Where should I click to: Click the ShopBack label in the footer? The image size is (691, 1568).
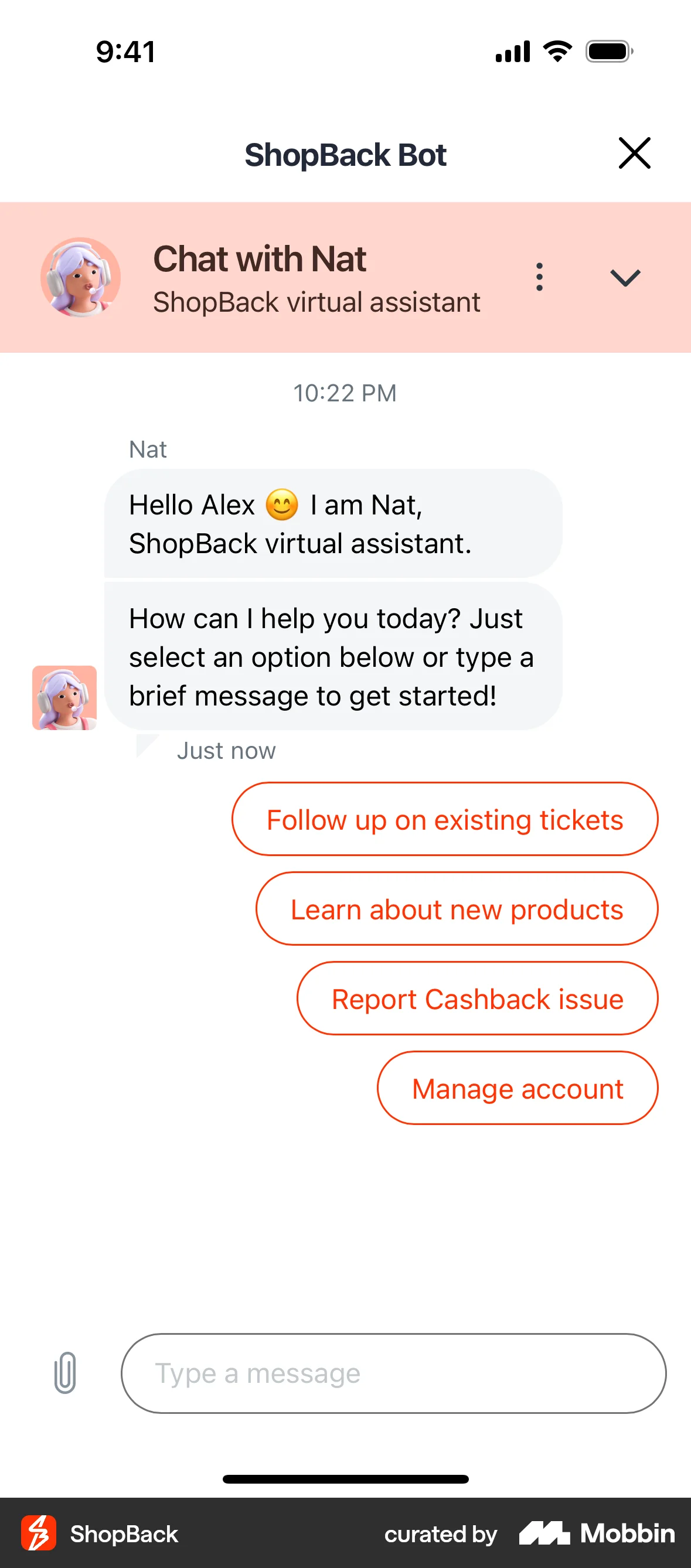pos(123,1534)
